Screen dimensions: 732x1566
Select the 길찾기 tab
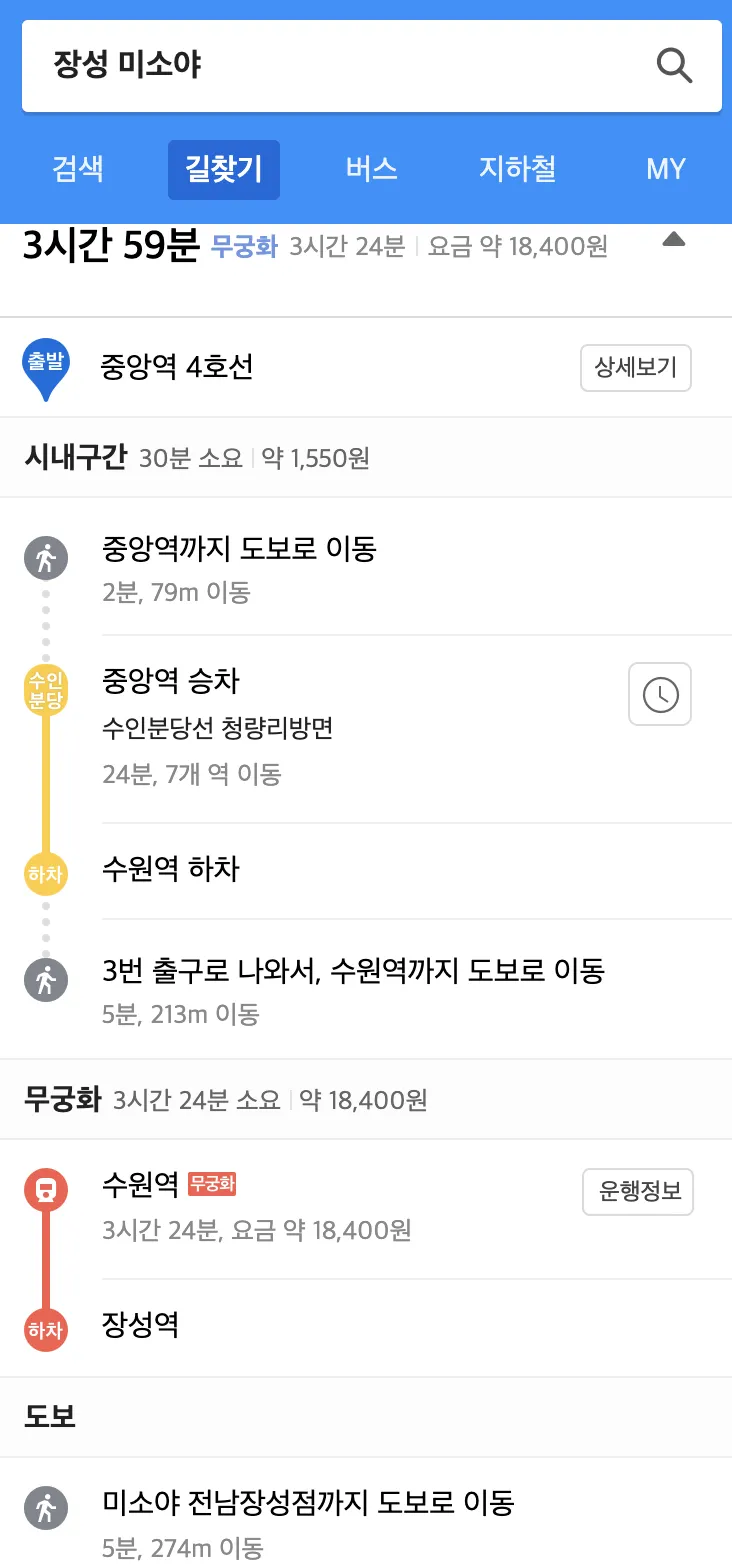(223, 169)
